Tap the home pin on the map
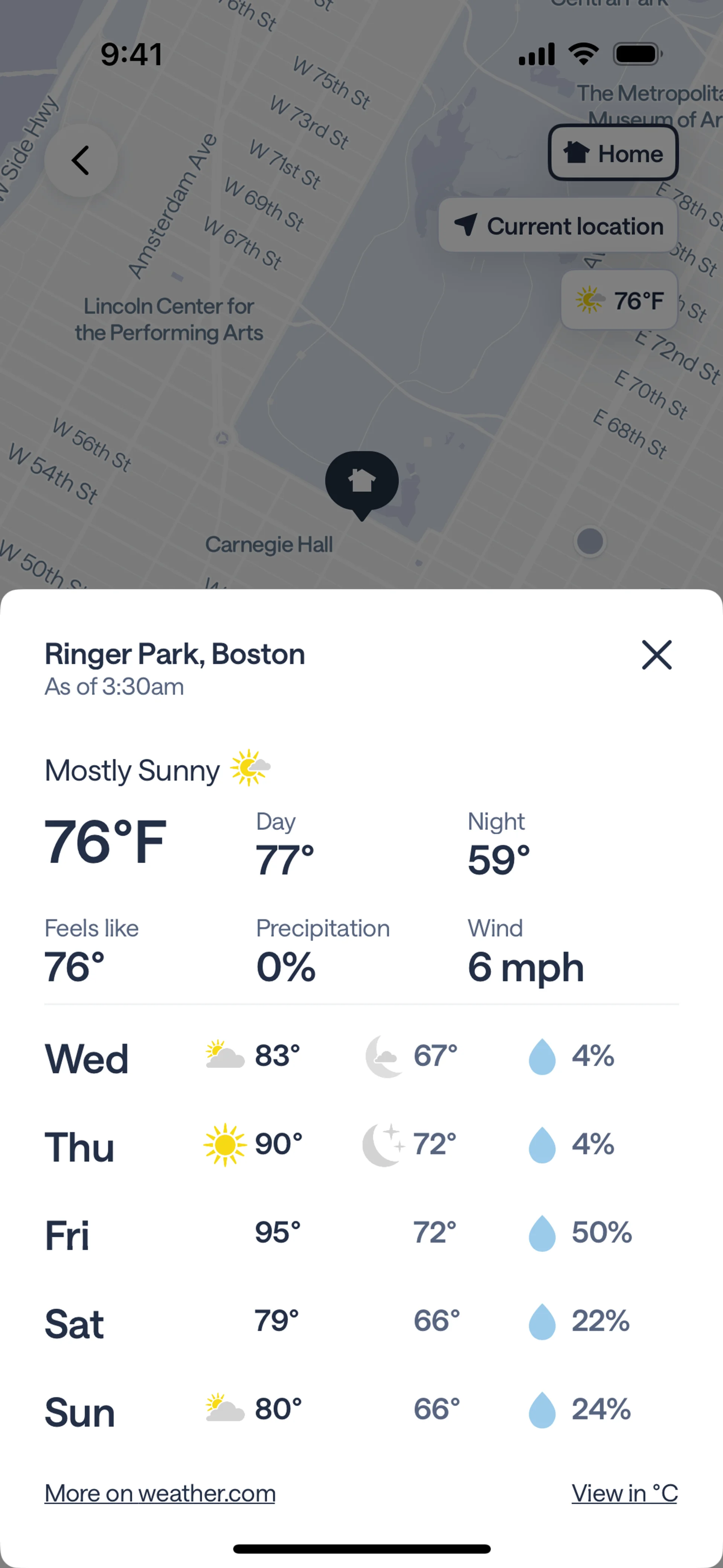This screenshot has height=1568, width=723. pos(361,481)
